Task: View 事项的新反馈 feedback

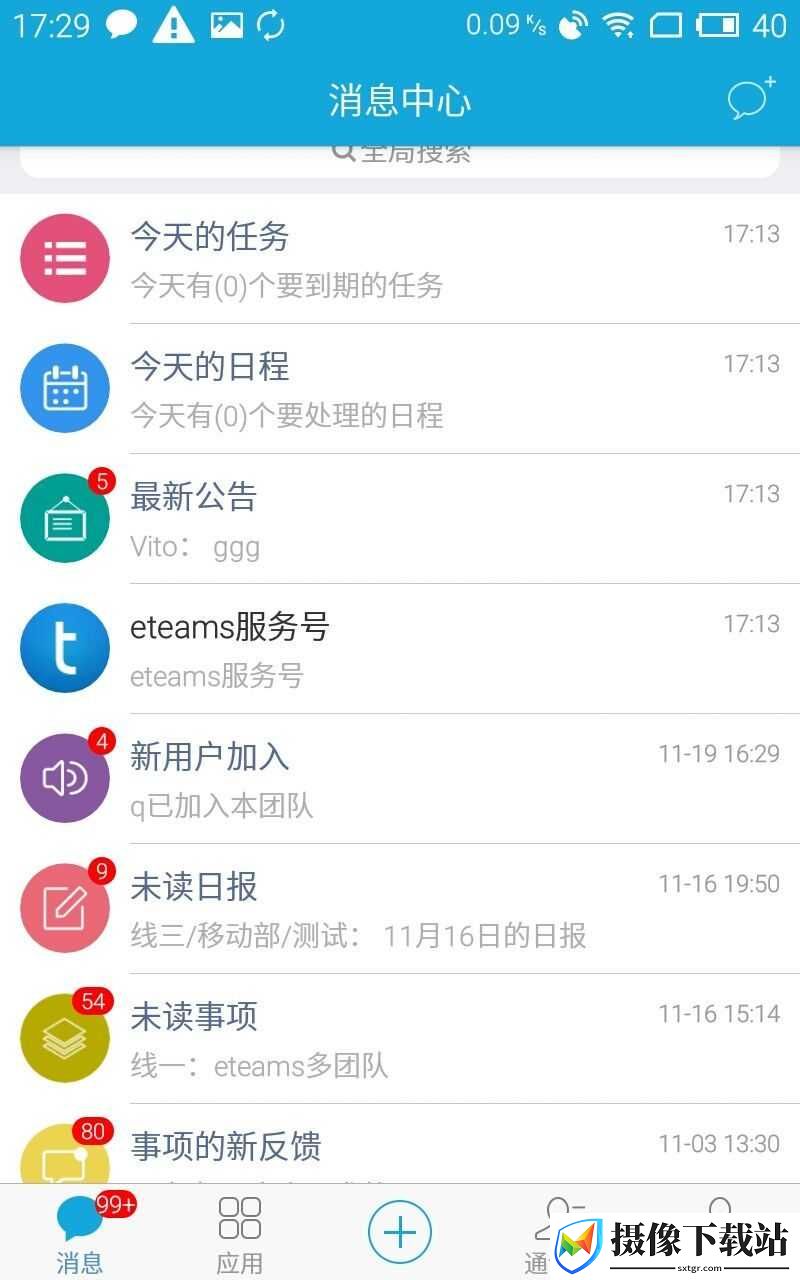Action: pyautogui.click(x=400, y=1144)
